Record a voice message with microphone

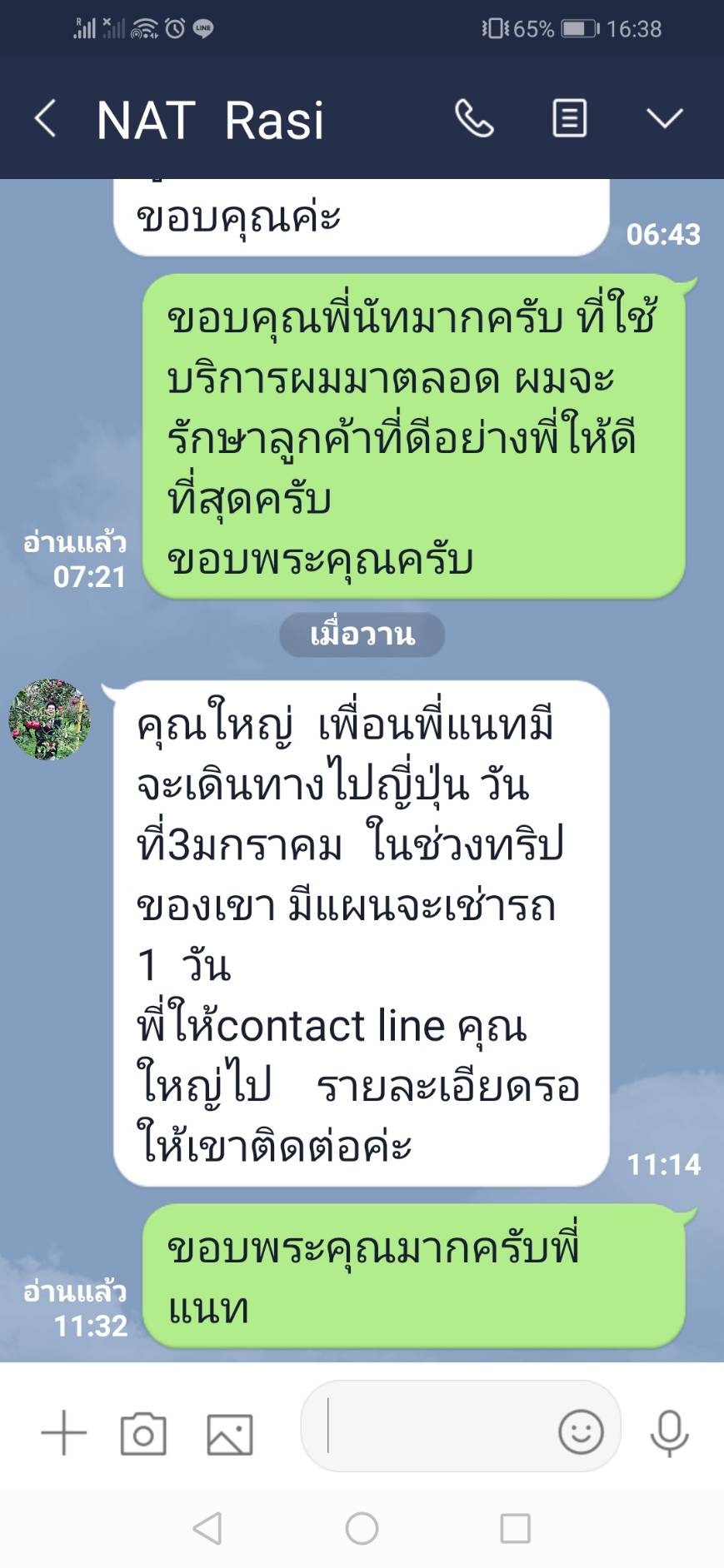669,1433
